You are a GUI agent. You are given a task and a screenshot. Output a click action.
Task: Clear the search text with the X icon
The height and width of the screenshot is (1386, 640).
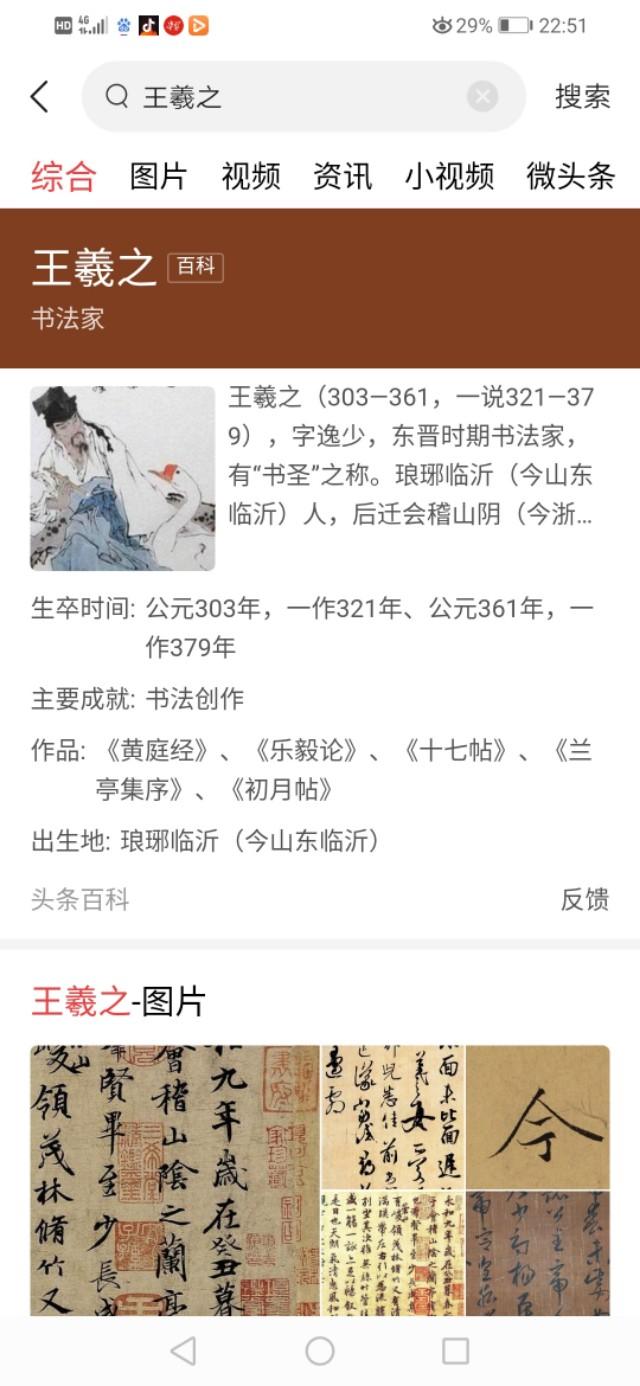[483, 97]
